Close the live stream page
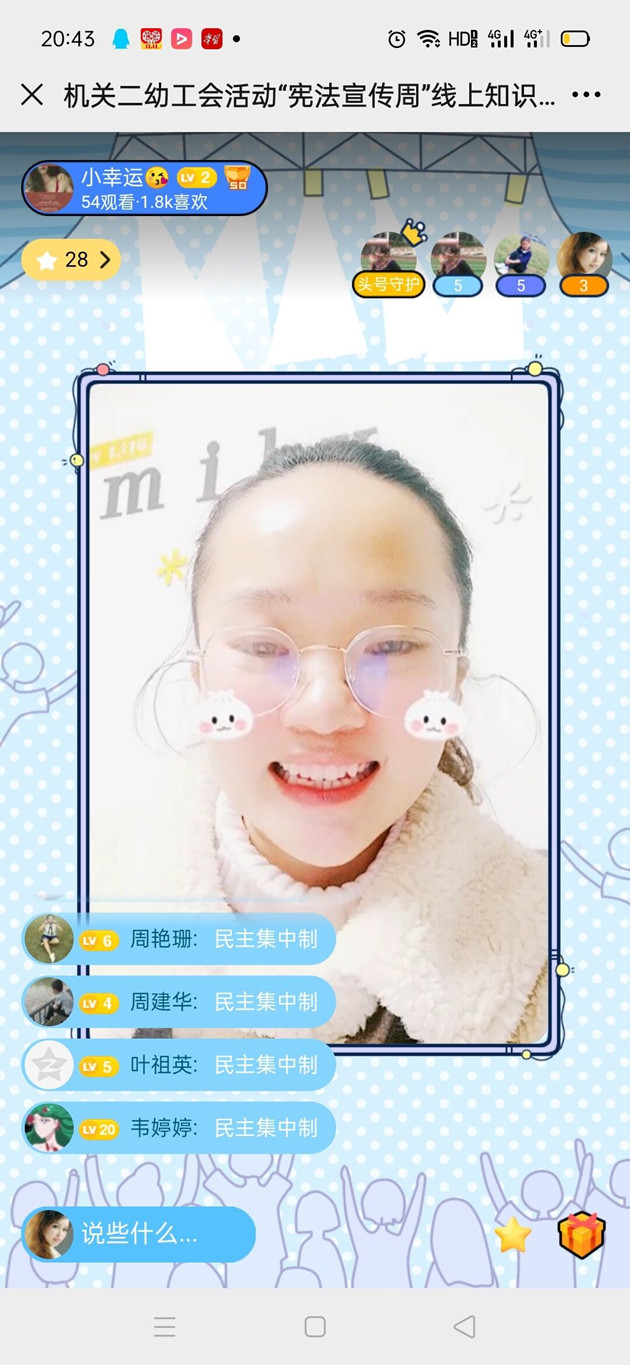Viewport: 630px width, 1365px height. point(32,95)
